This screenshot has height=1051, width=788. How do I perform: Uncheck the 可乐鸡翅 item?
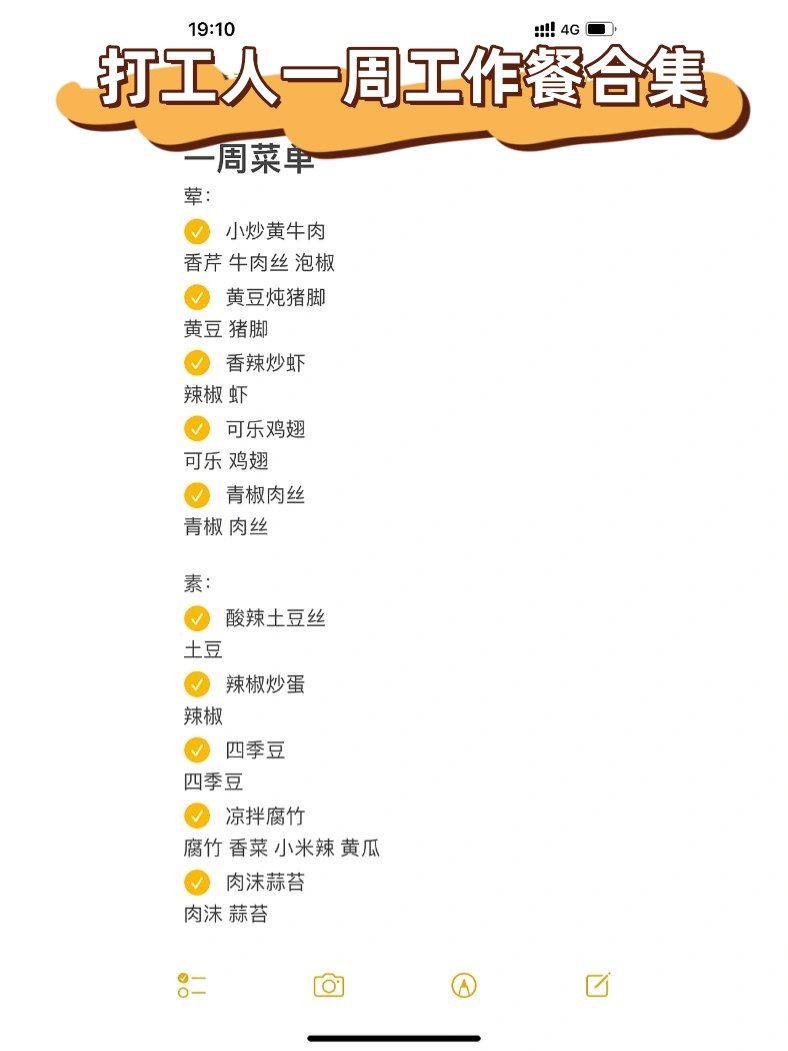pos(196,429)
